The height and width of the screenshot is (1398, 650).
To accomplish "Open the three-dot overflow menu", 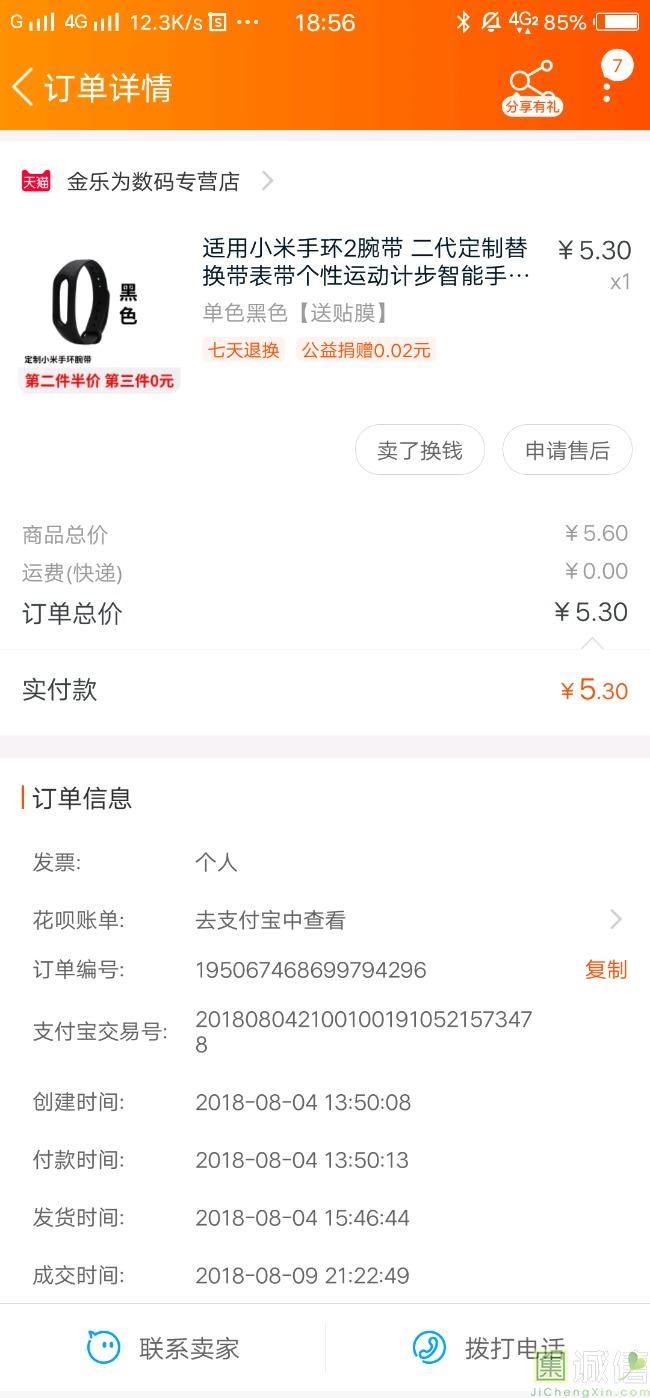I will [x=607, y=88].
